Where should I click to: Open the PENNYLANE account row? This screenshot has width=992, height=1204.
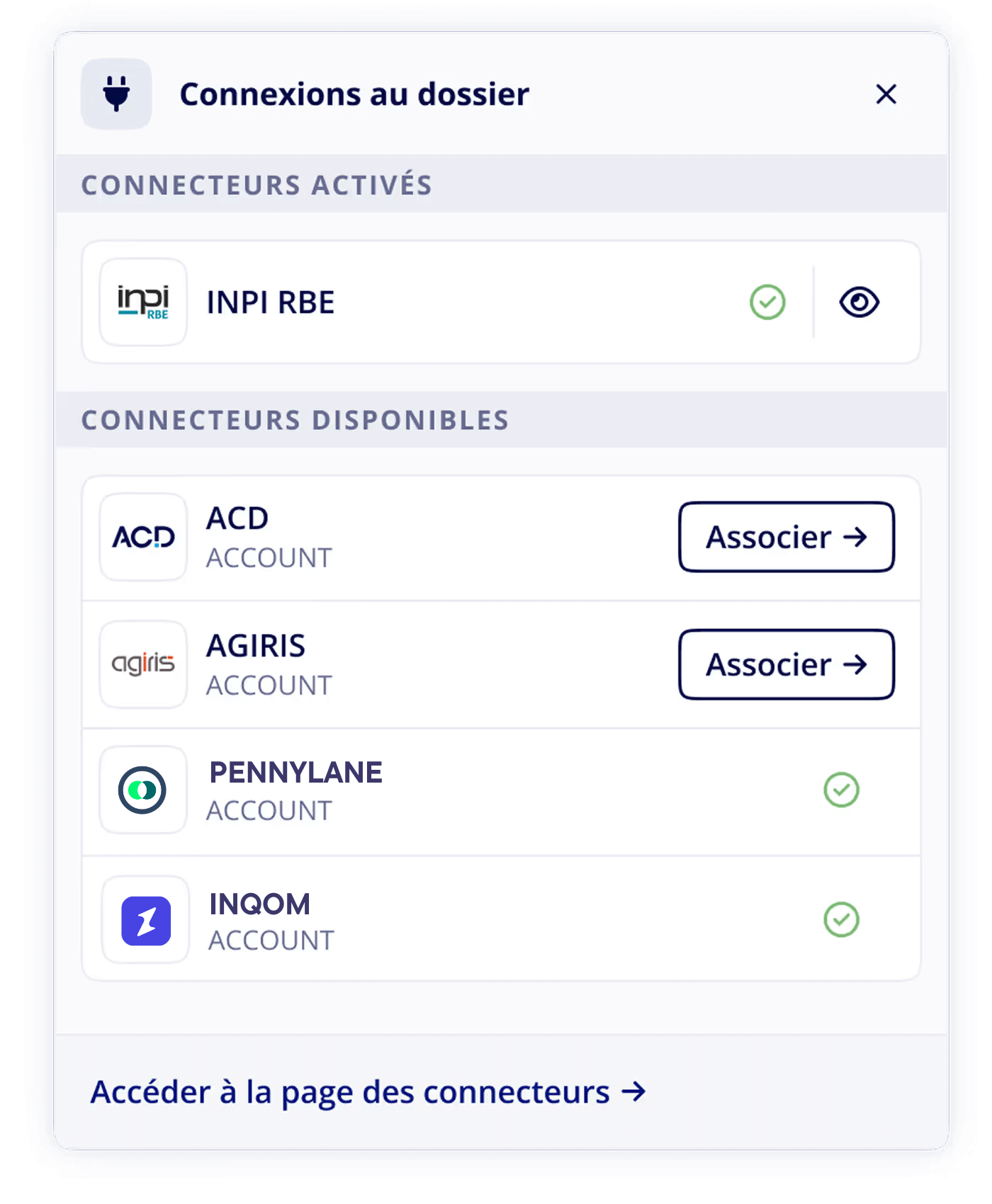coord(502,791)
